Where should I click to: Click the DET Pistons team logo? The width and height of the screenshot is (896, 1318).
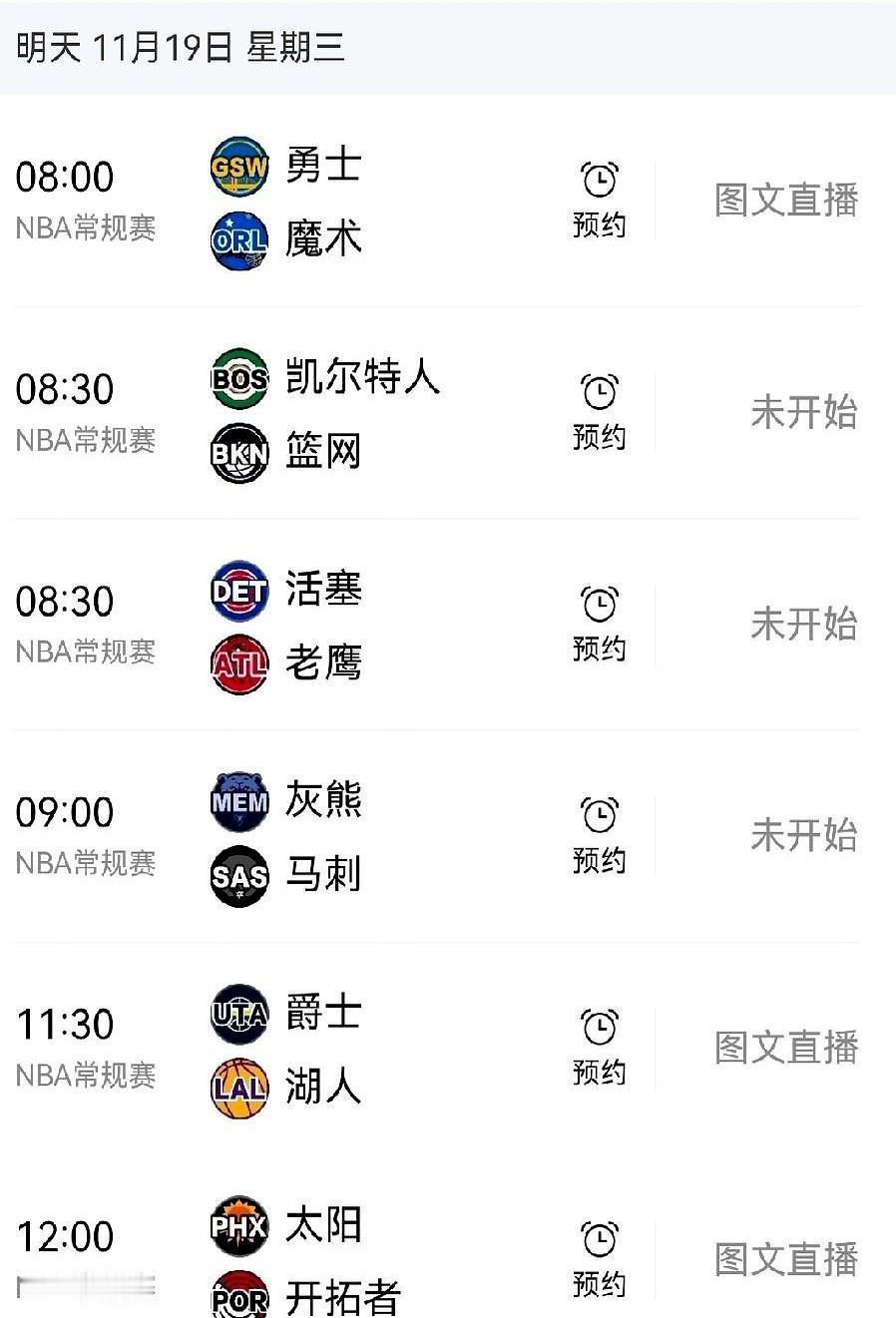tap(239, 591)
